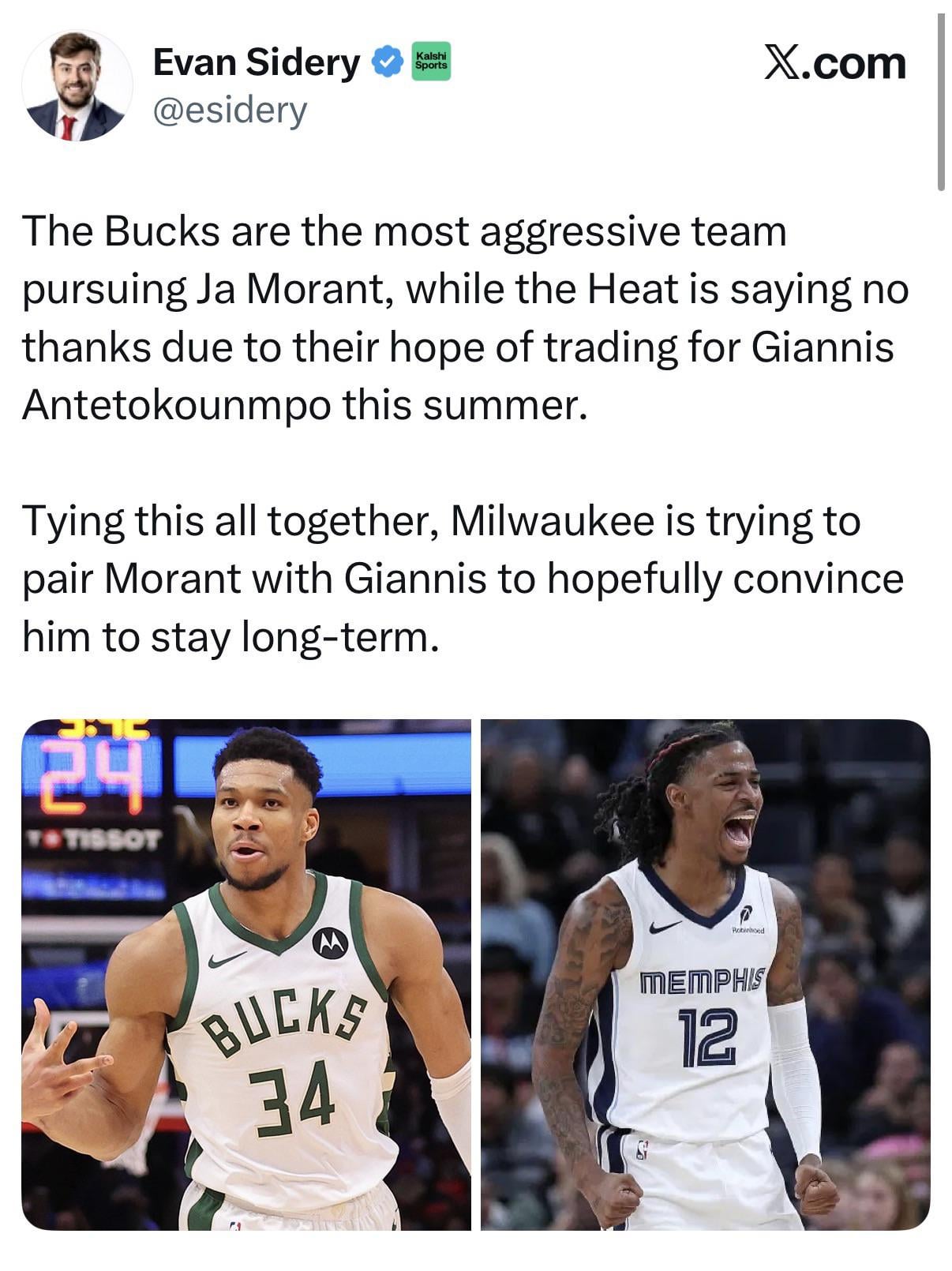952x1271 pixels.
Task: Open the Bucks jersey photo
Action: coord(246,973)
